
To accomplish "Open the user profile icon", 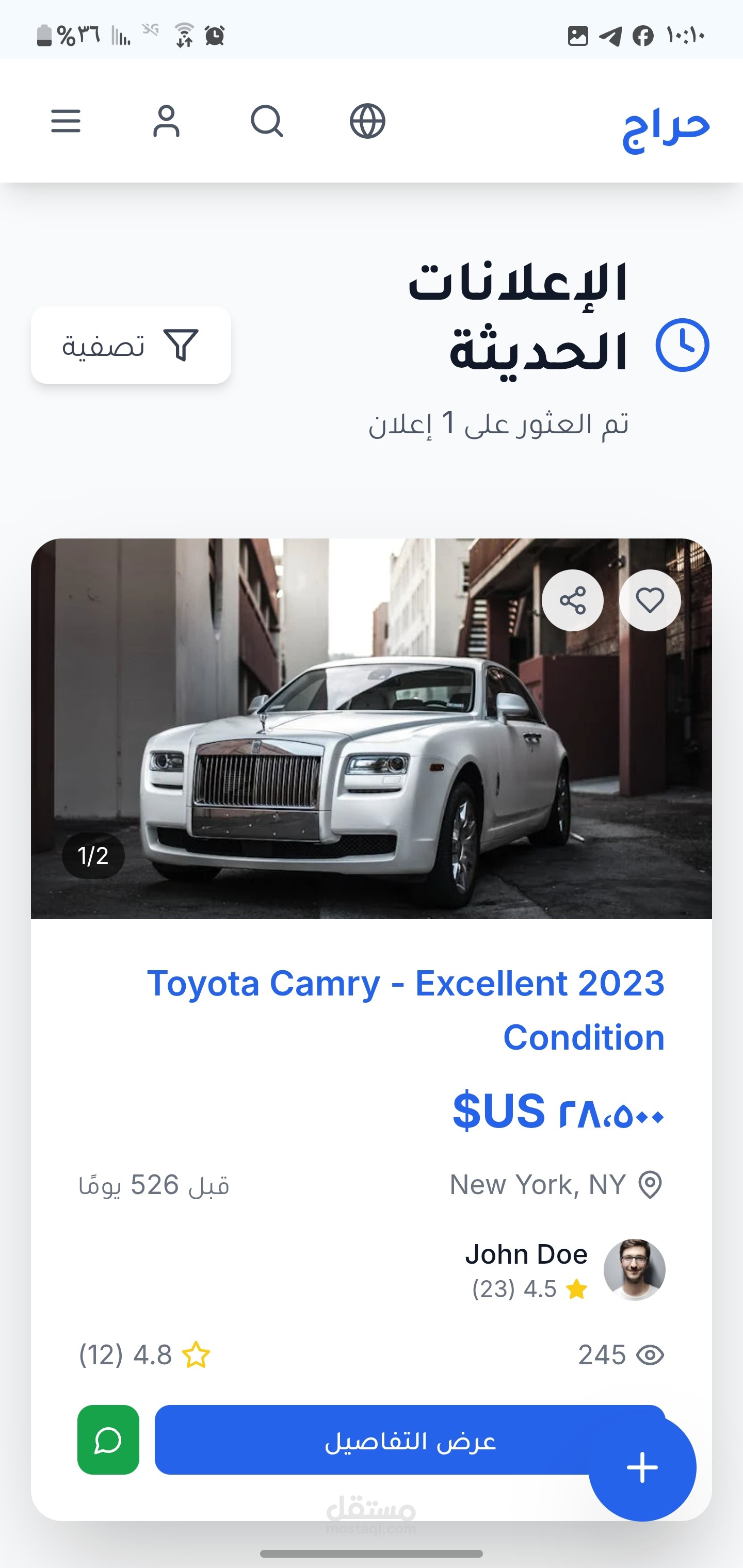I will pyautogui.click(x=166, y=121).
